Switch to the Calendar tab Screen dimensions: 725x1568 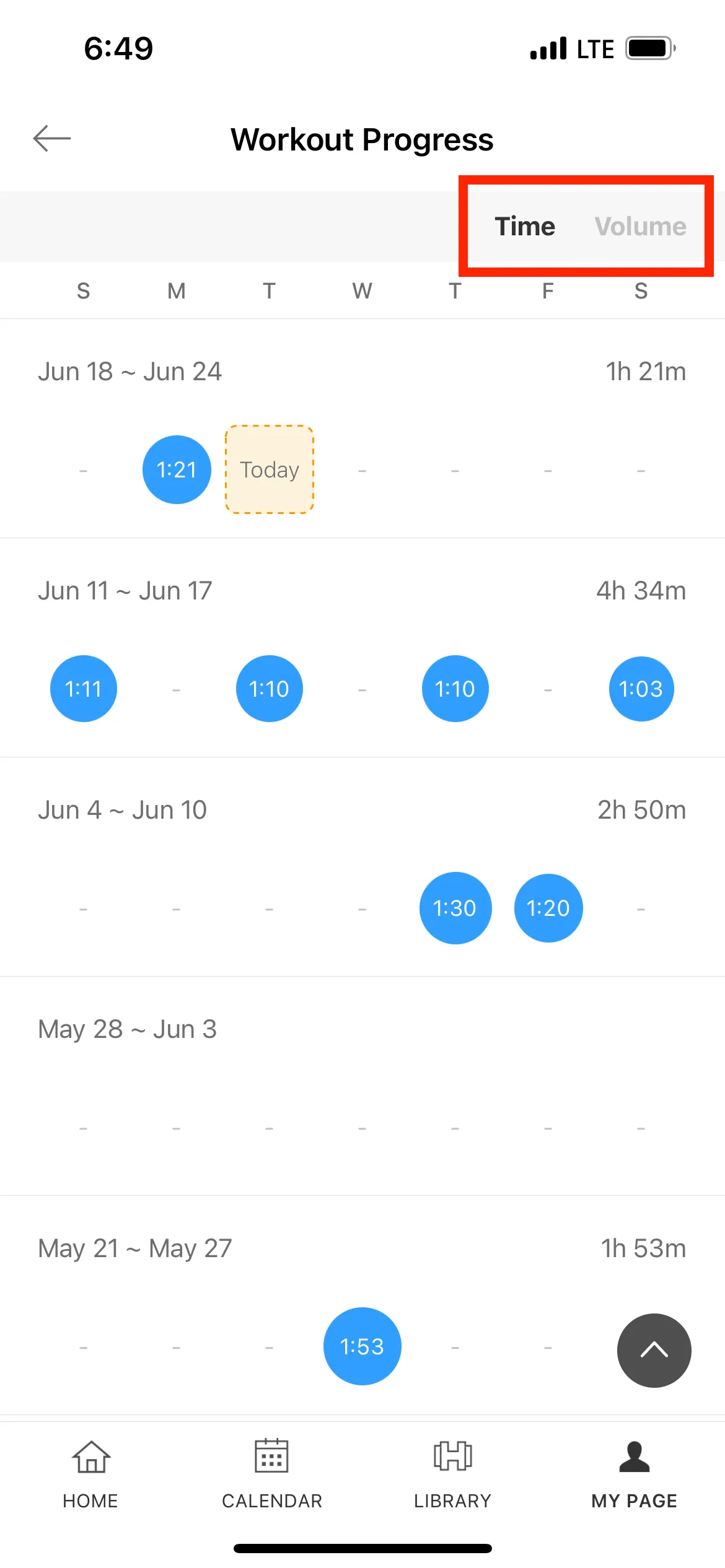[x=272, y=1474]
